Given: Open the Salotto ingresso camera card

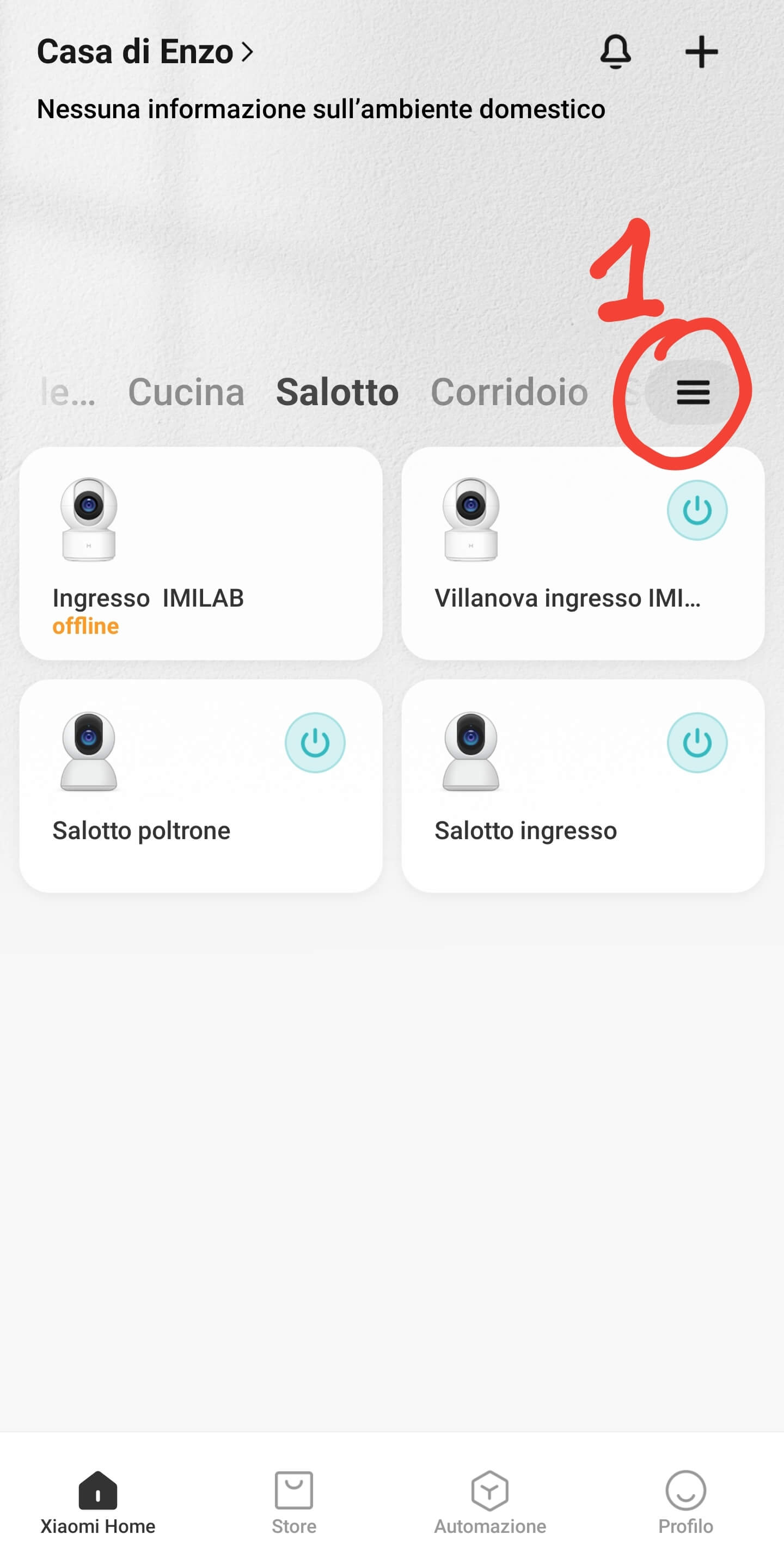Looking at the screenshot, I should pyautogui.click(x=547, y=814).
